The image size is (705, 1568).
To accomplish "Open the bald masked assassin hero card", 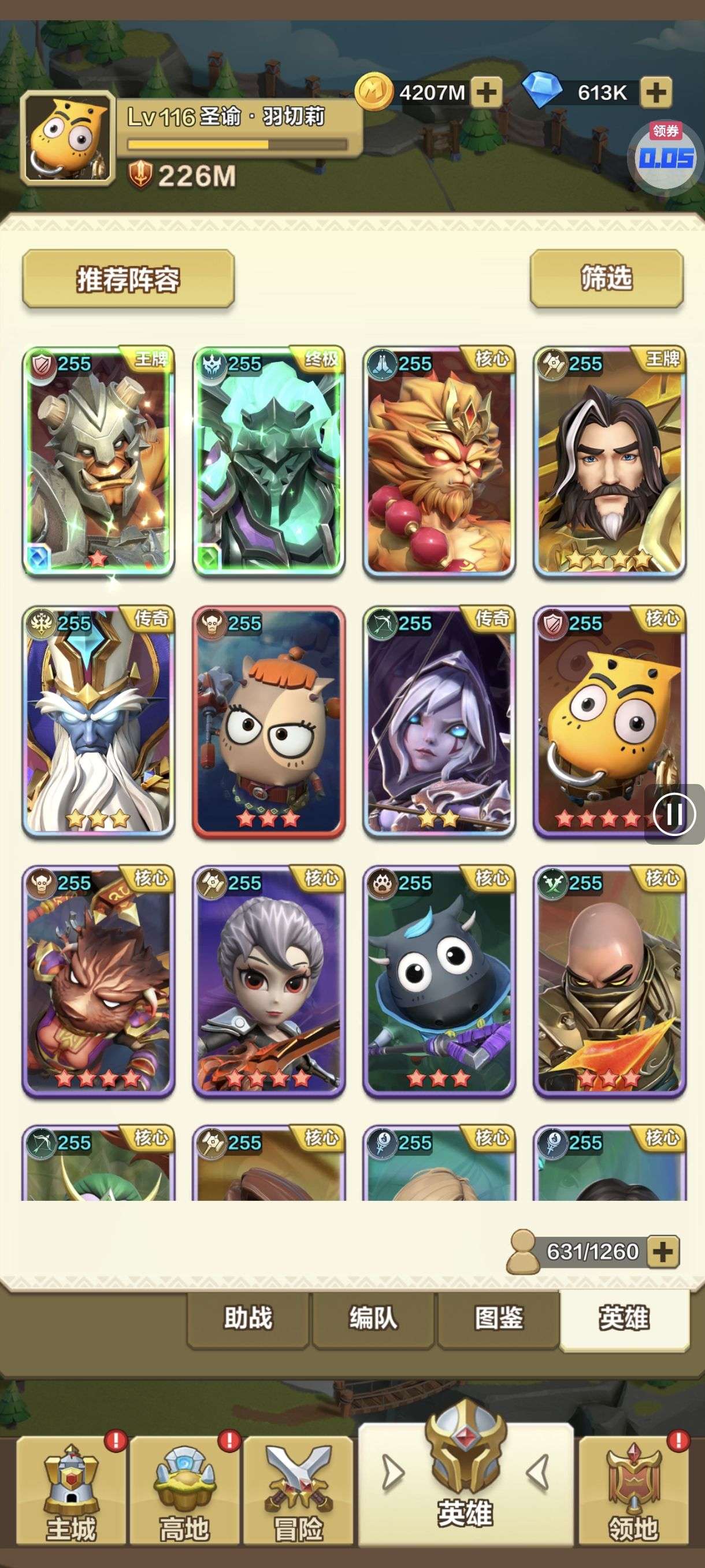I will coord(610,981).
